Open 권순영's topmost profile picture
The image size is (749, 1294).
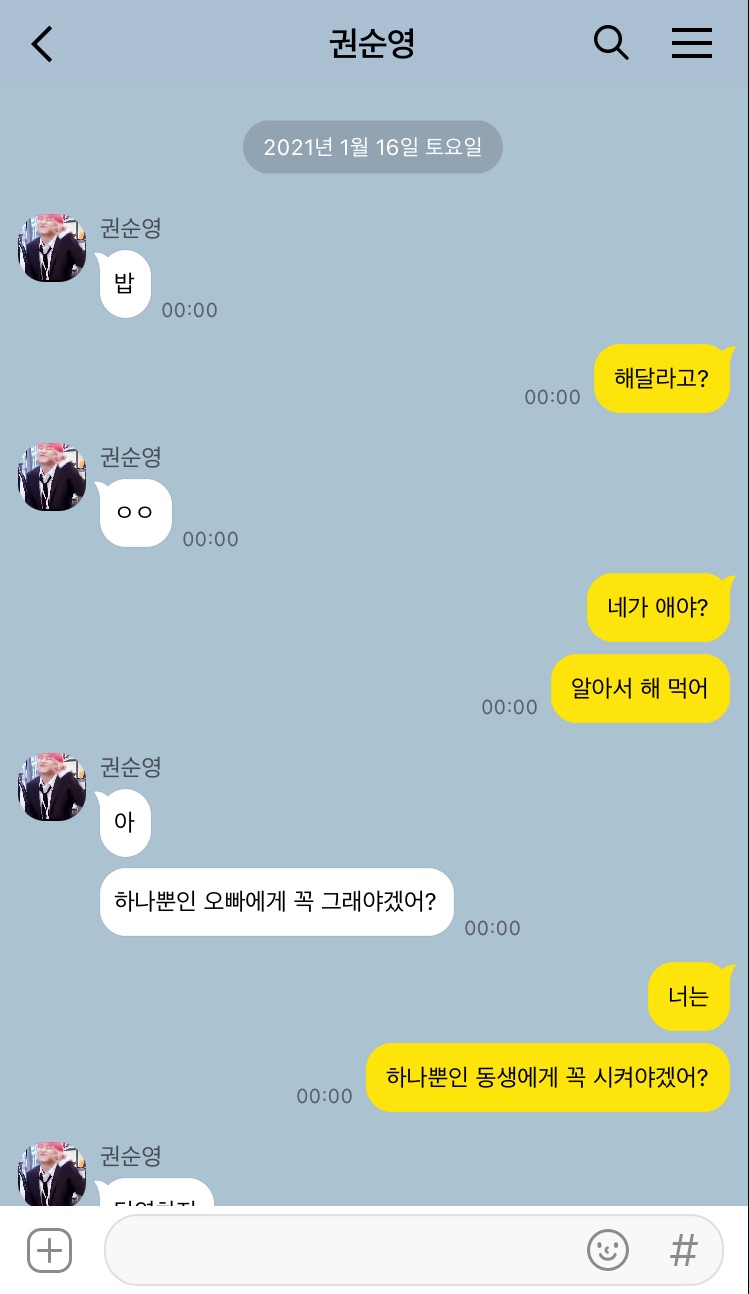coord(51,246)
